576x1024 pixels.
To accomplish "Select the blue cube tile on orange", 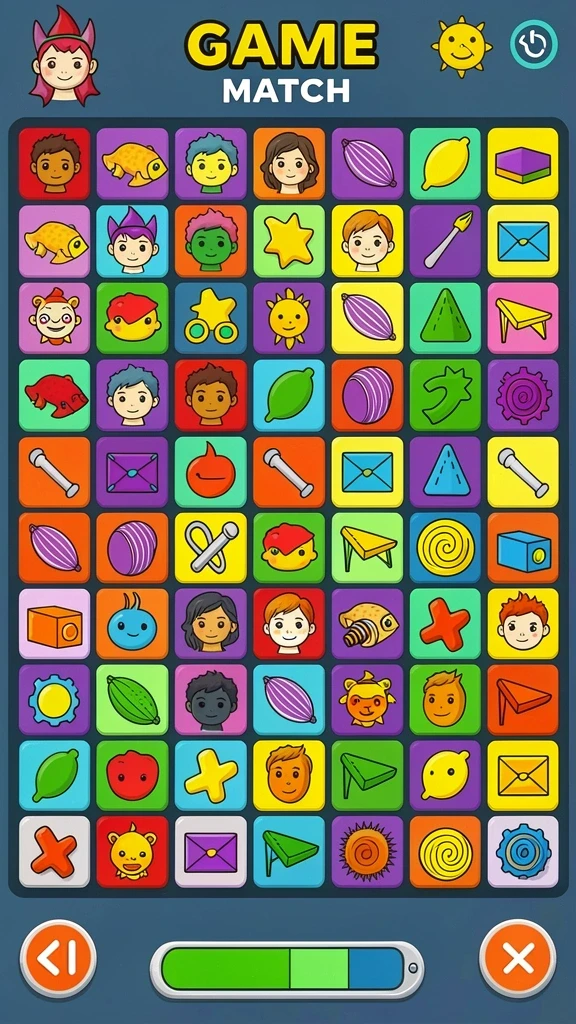I will coord(523,548).
